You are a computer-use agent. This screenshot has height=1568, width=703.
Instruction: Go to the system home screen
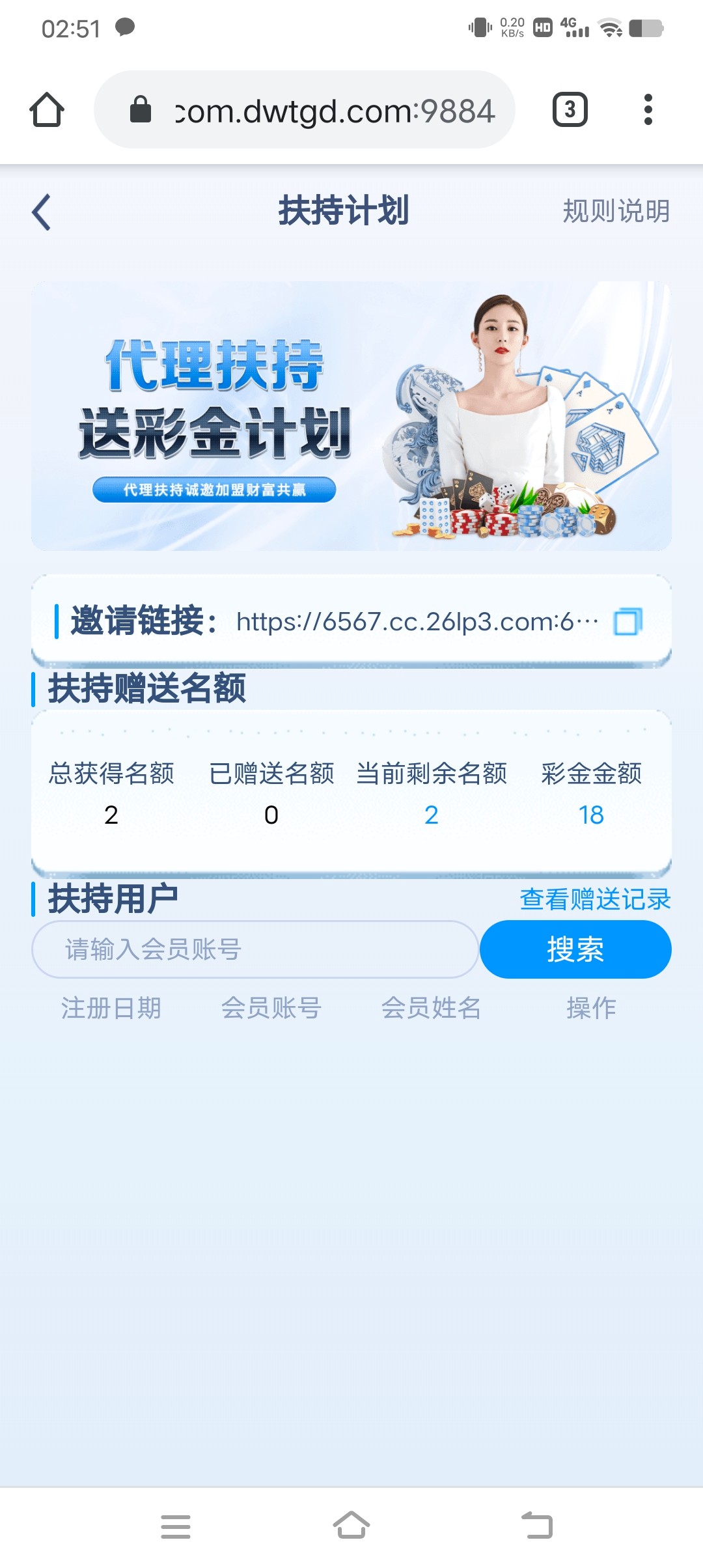[351, 1526]
